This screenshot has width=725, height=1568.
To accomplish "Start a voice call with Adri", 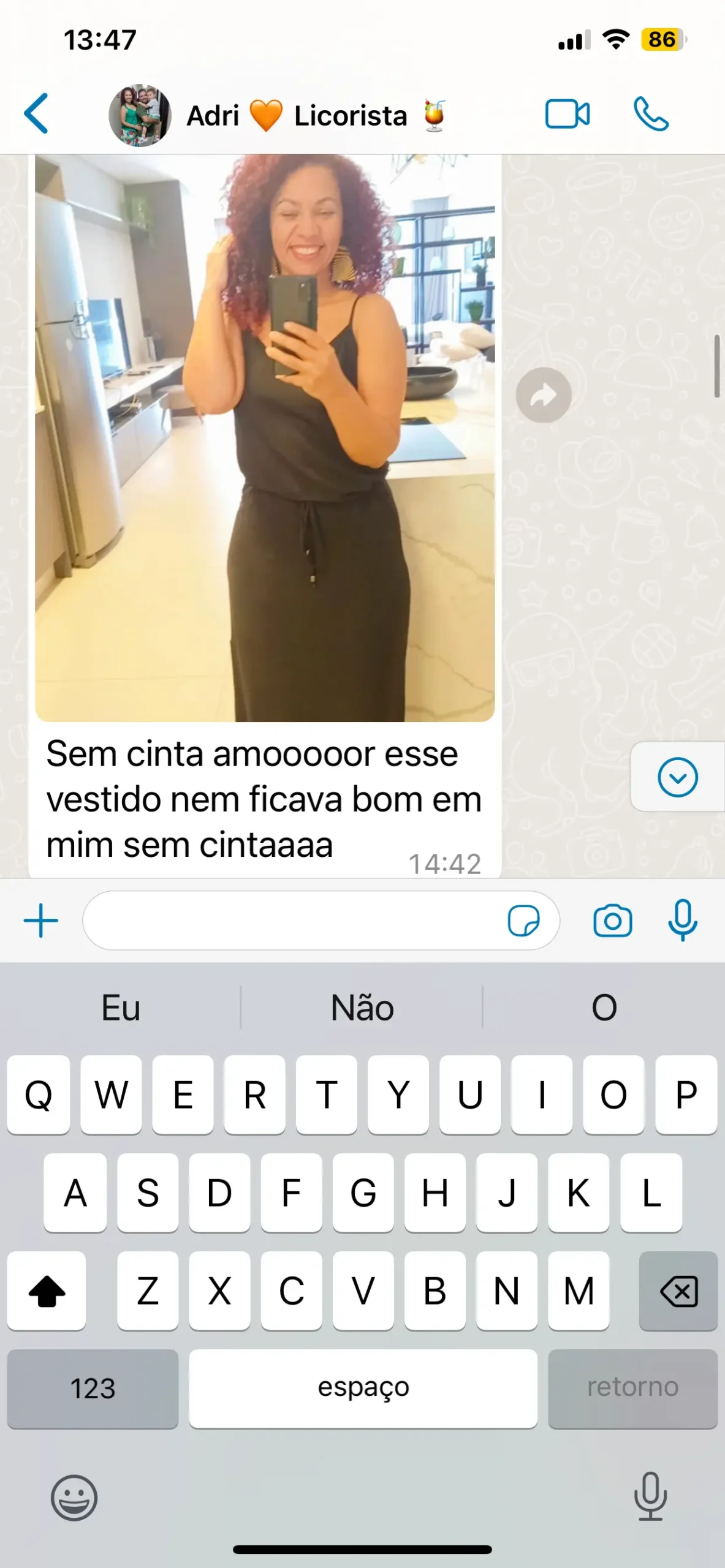I will click(x=651, y=114).
